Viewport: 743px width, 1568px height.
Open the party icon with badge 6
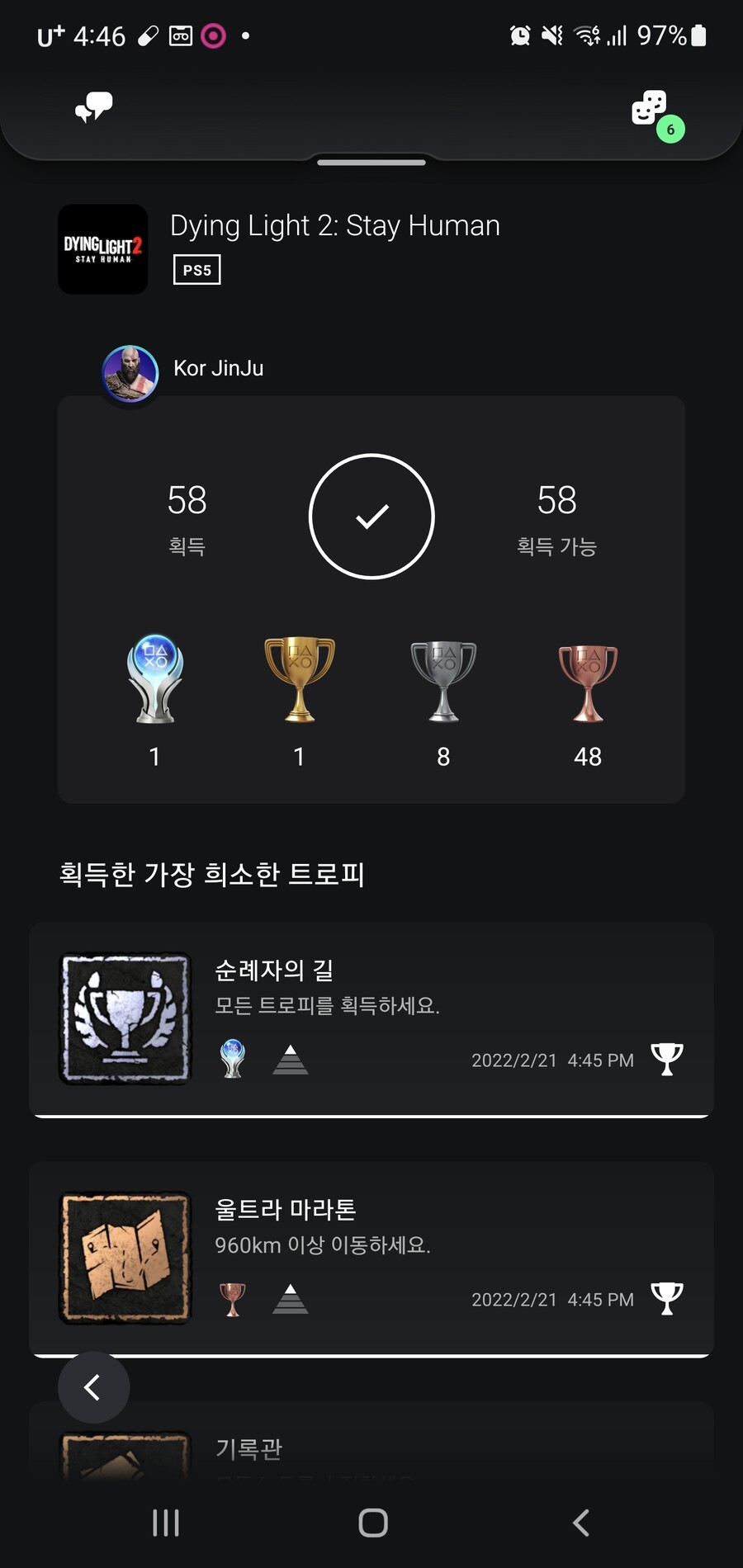click(650, 109)
